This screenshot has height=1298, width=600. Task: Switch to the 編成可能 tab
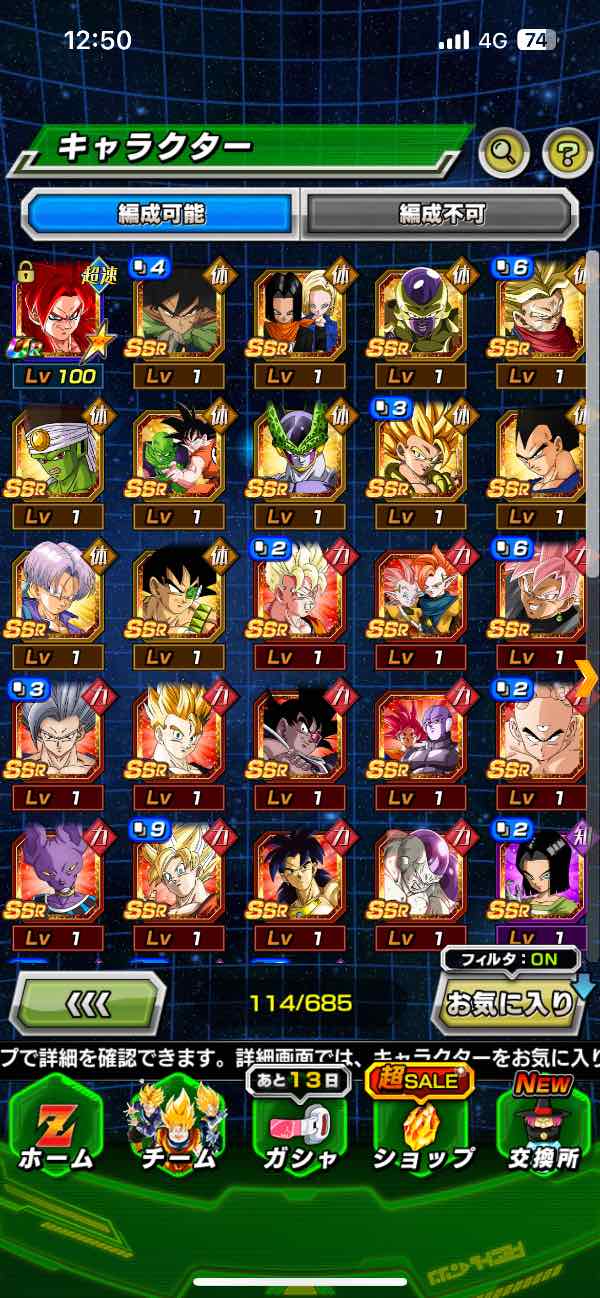click(x=161, y=212)
